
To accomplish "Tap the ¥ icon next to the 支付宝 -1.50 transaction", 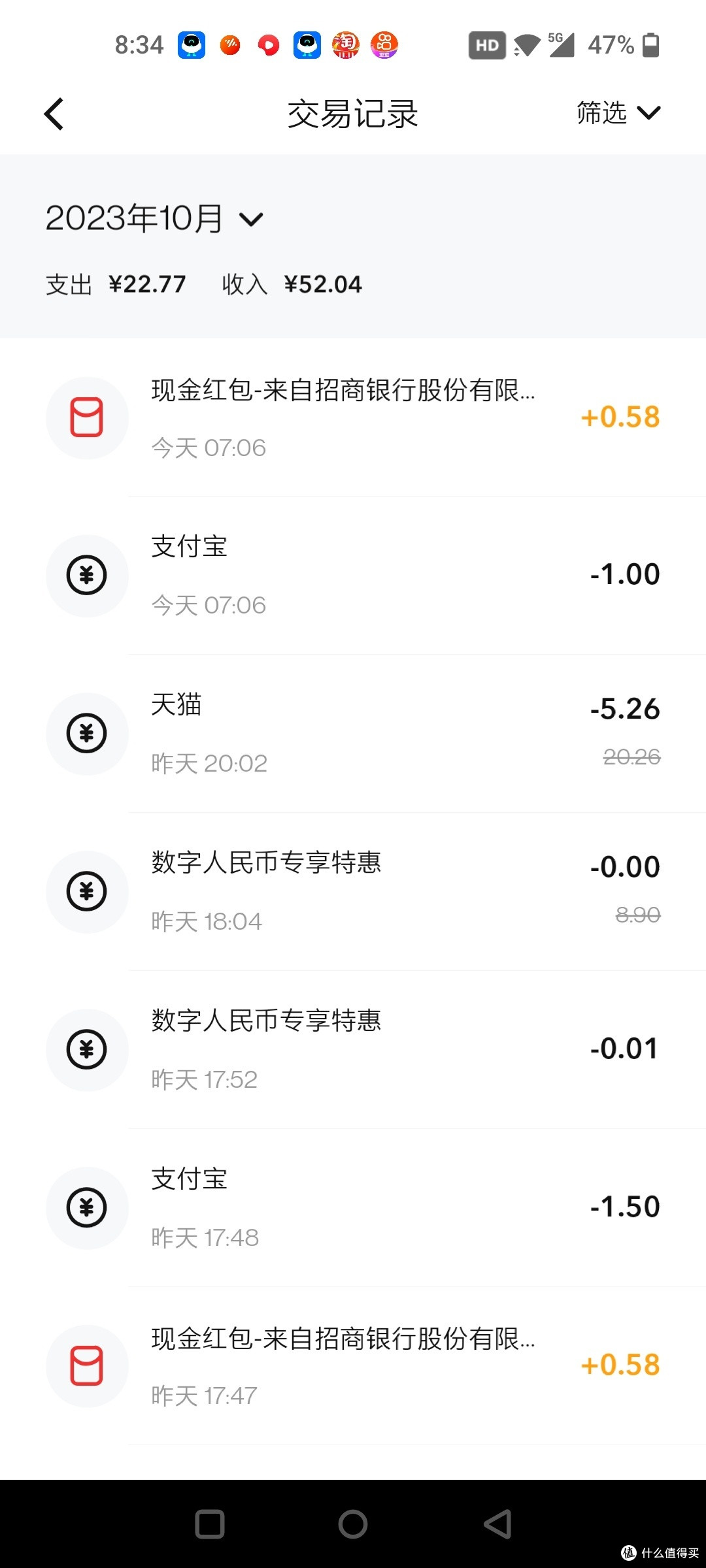I will (87, 1207).
